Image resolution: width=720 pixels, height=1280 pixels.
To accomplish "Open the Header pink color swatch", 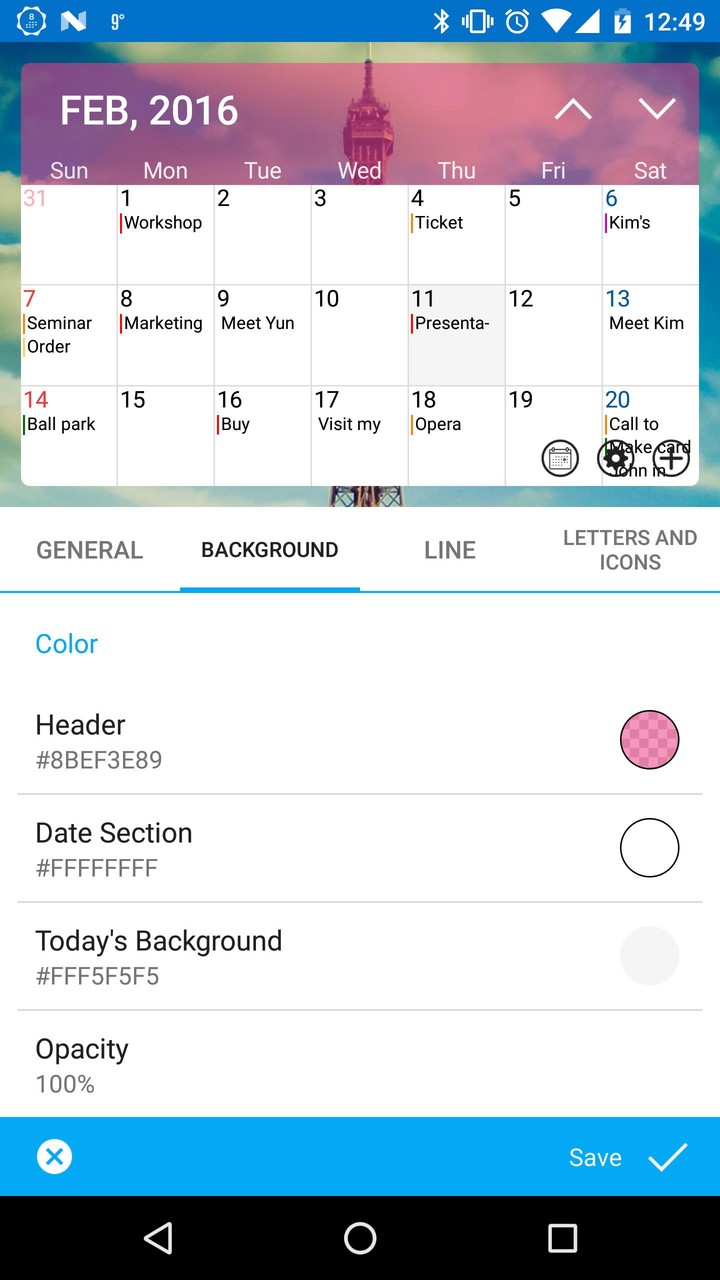I will pos(649,740).
